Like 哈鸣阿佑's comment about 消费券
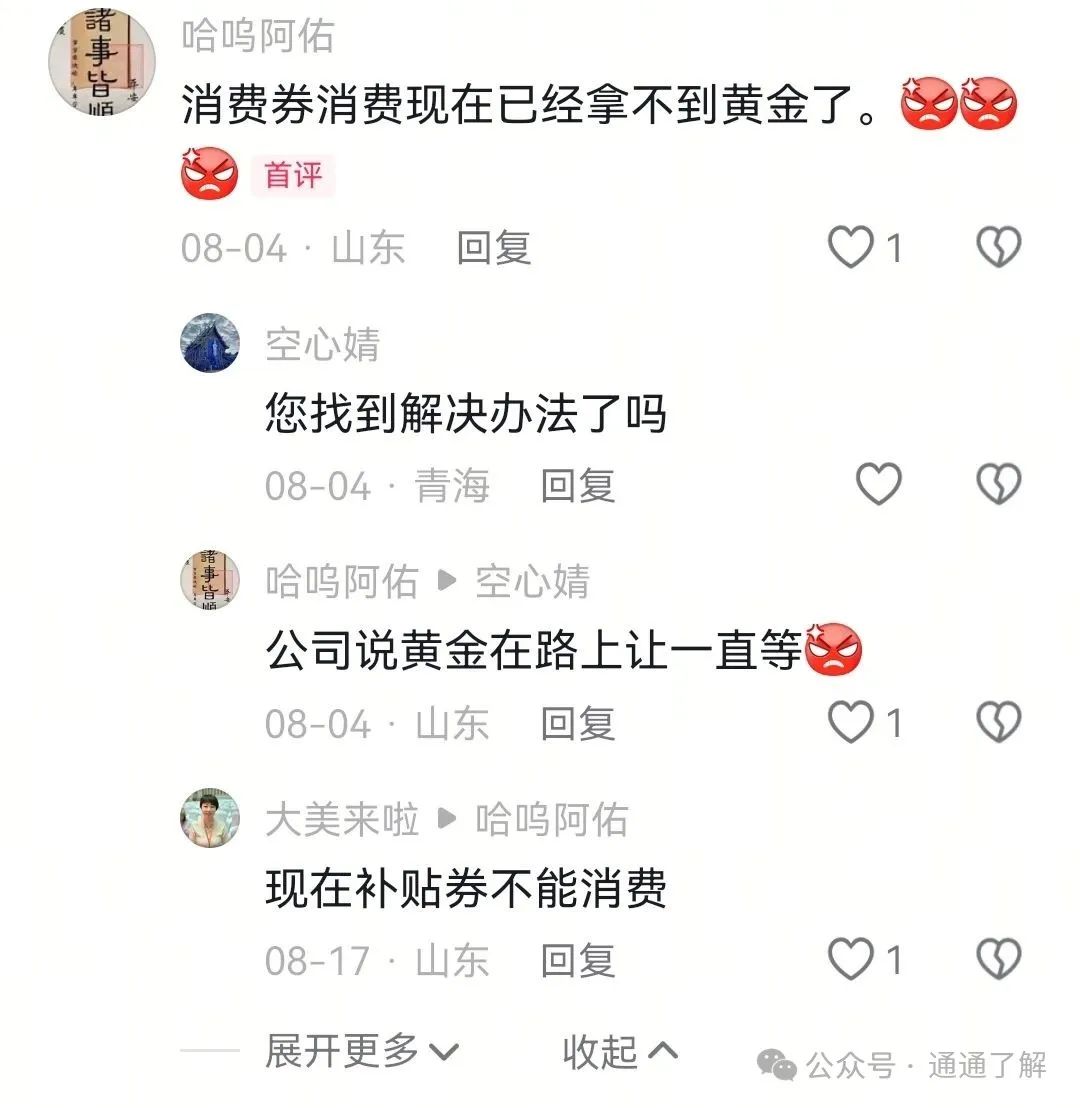Viewport: 1080px width, 1108px height. tap(851, 247)
